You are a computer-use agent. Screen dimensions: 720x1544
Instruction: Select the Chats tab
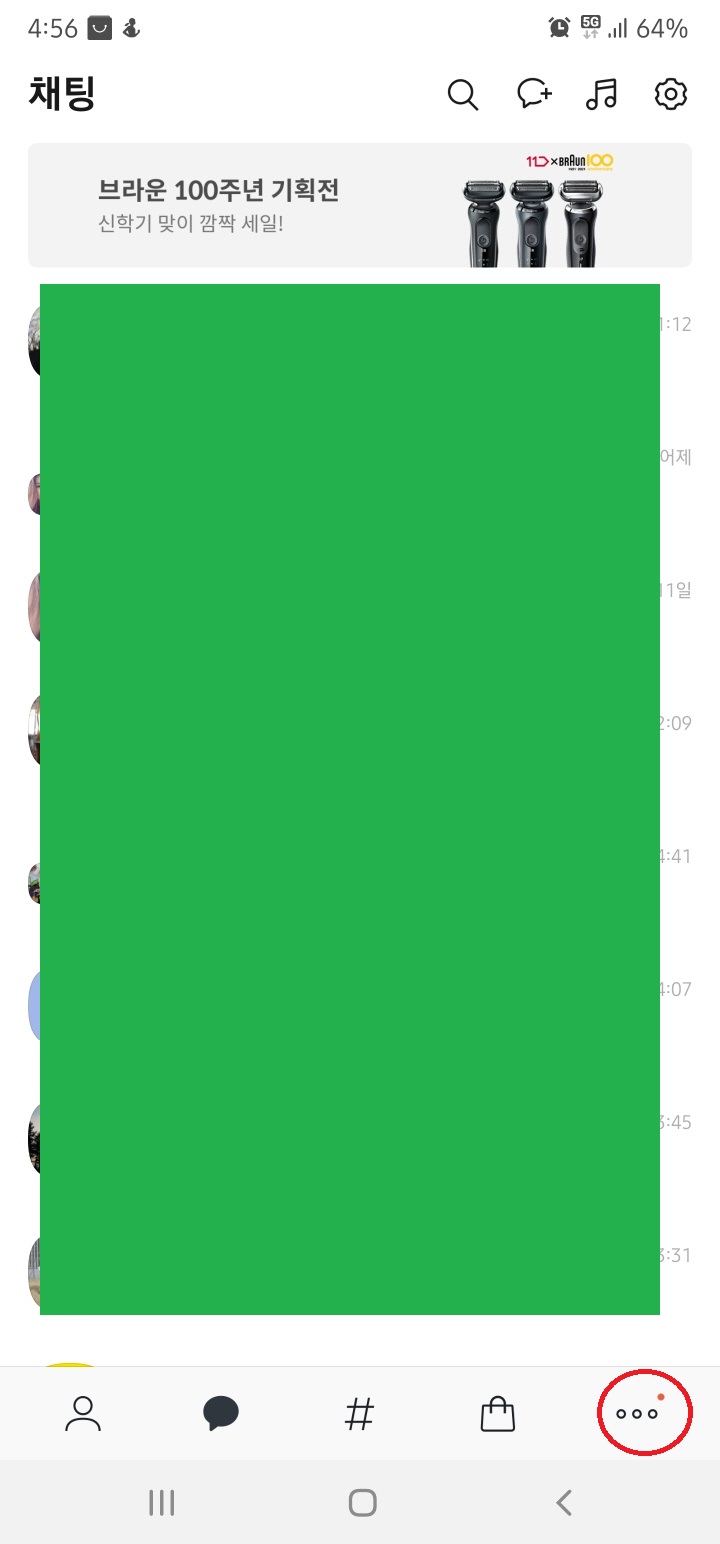click(x=221, y=1414)
